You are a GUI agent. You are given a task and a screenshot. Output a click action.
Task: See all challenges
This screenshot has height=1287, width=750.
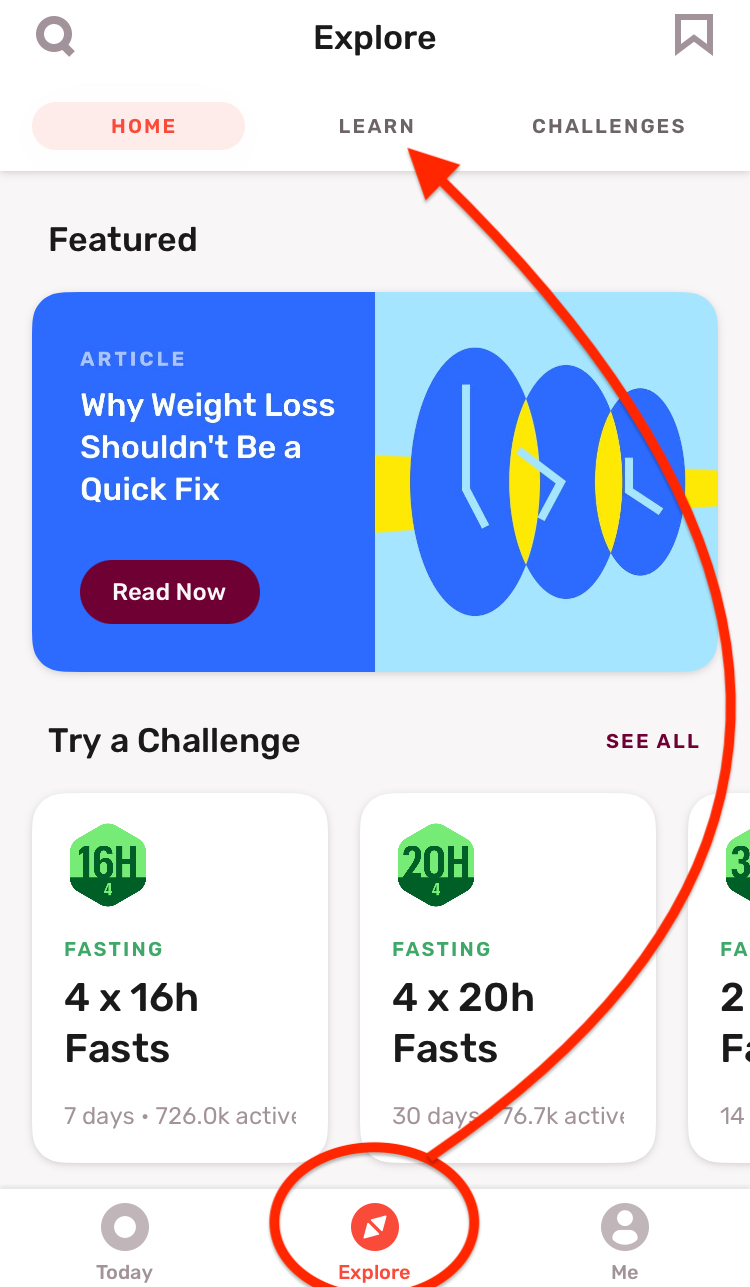pyautogui.click(x=652, y=741)
